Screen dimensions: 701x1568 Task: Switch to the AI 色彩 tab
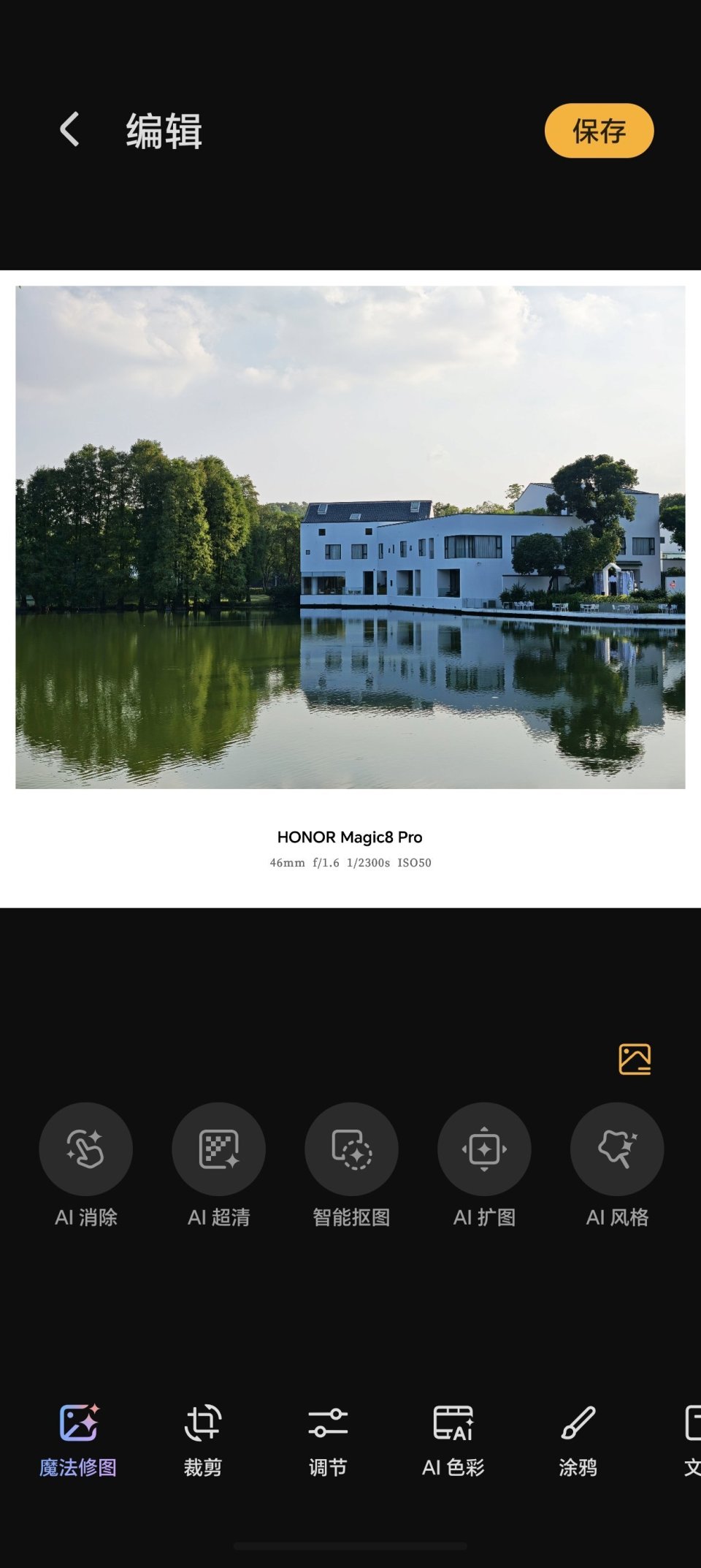[x=453, y=1439]
